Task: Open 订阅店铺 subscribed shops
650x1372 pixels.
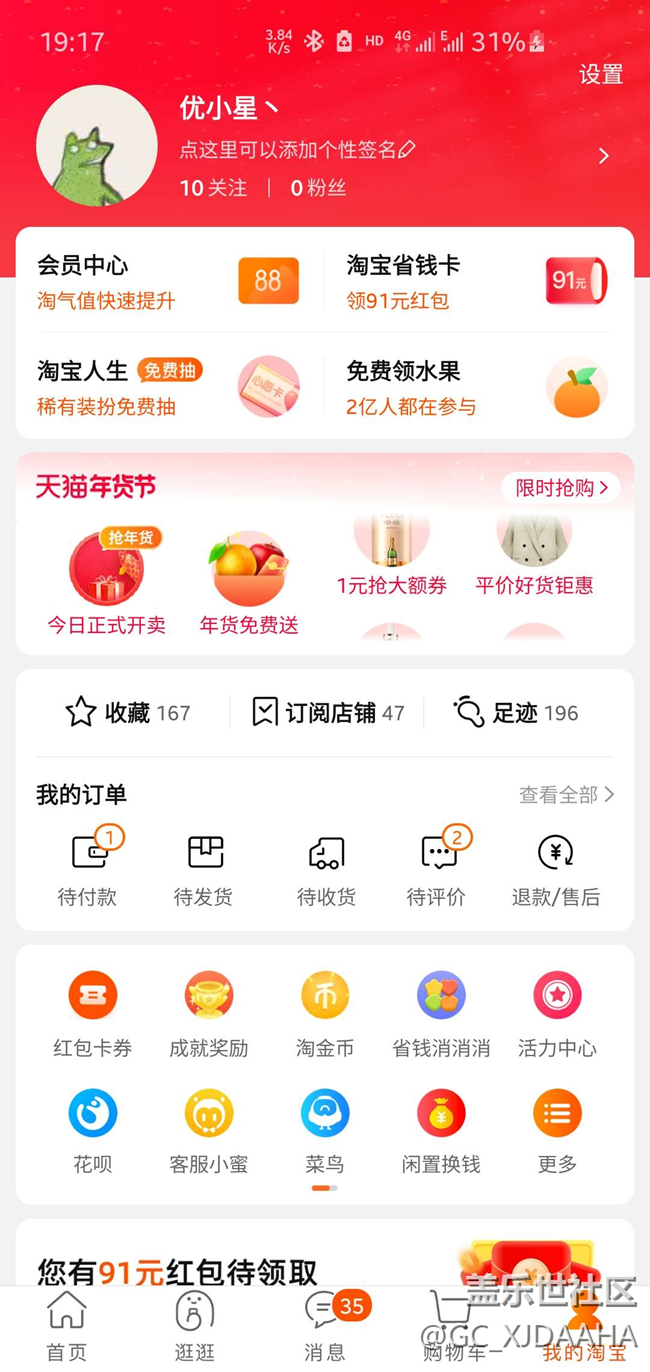Action: 328,713
